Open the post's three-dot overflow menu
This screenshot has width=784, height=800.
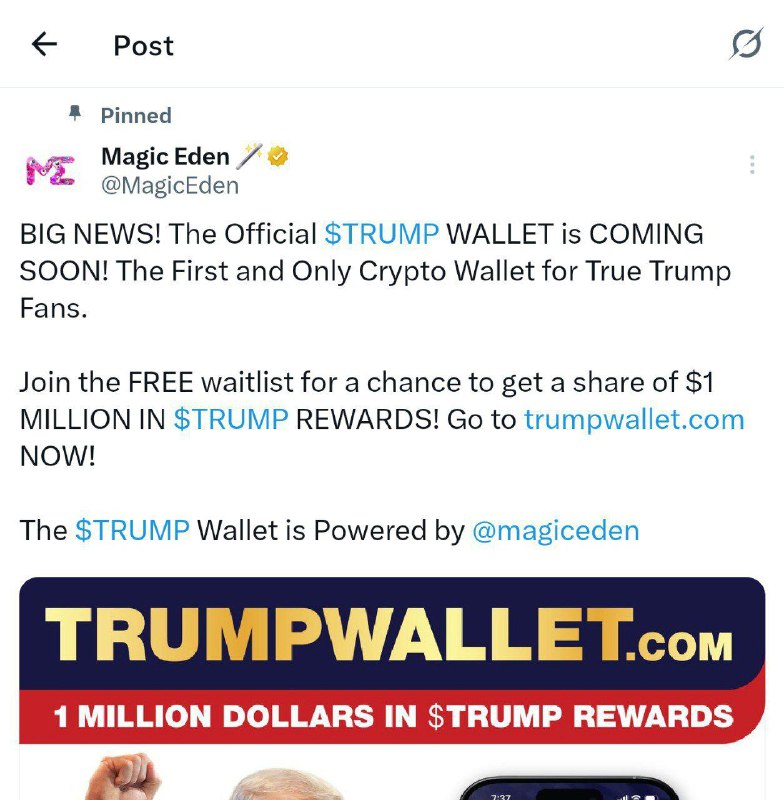point(752,165)
